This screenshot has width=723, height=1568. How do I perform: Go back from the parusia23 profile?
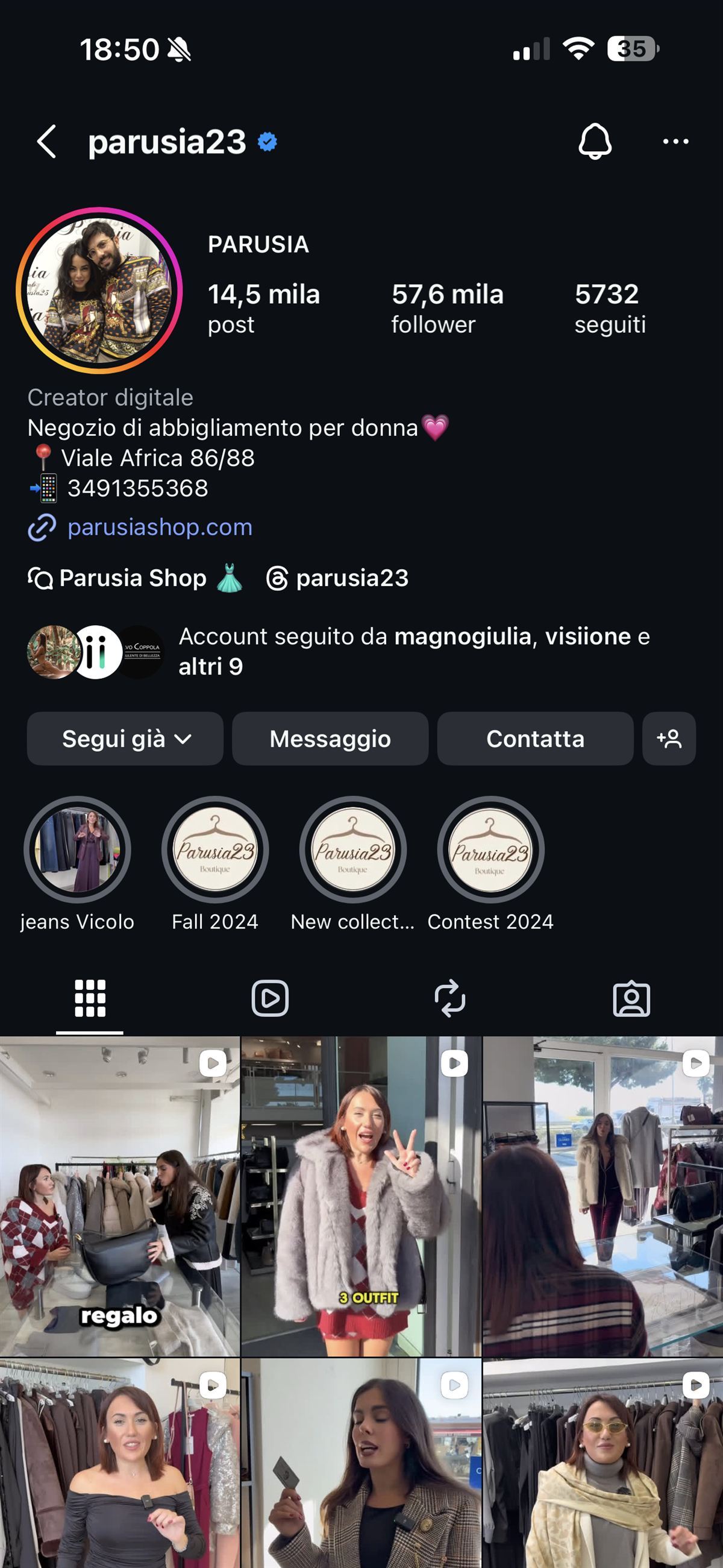[x=47, y=142]
